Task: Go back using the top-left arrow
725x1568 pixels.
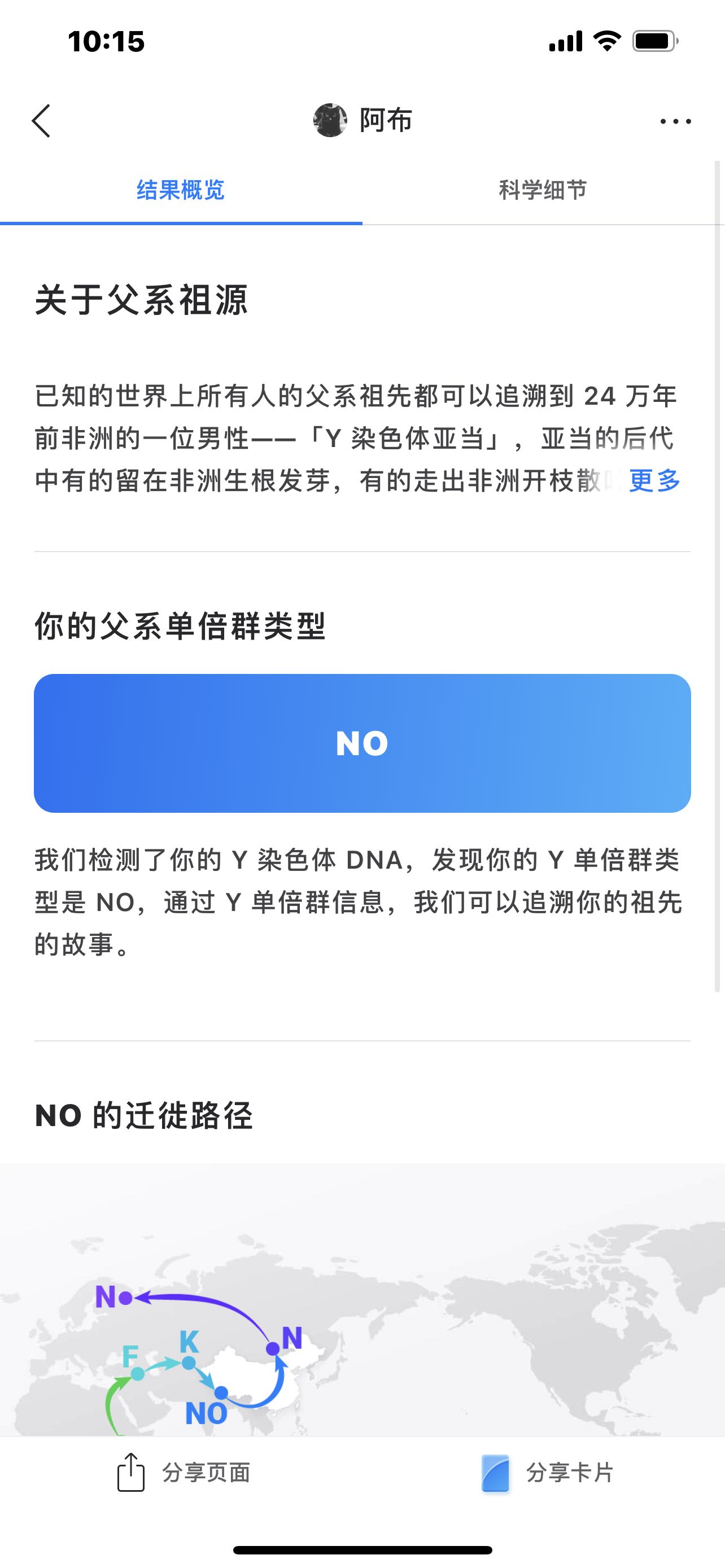Action: pyautogui.click(x=41, y=121)
